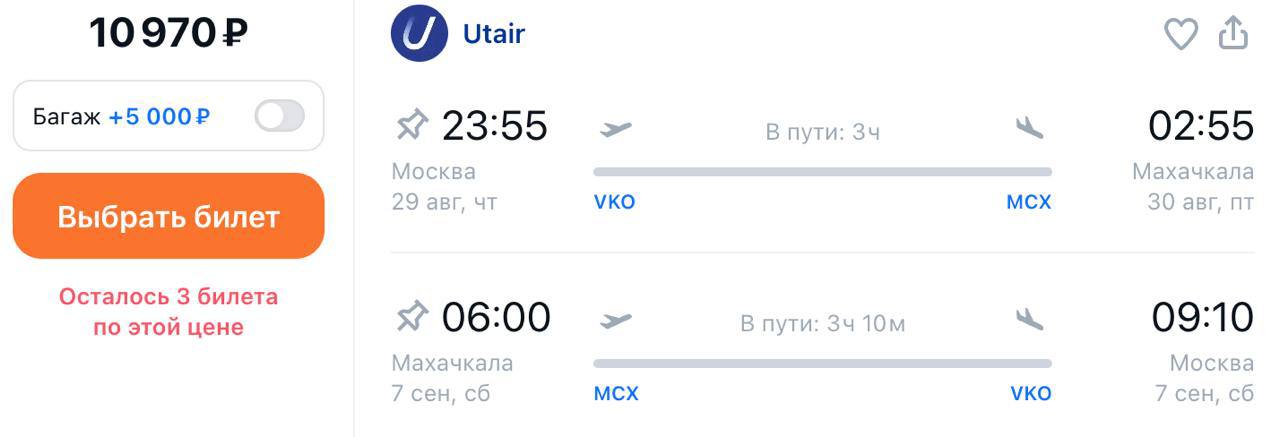Viewport: 1280px width, 437px height.
Task: Pin the 06:00 Makhachkala return flight
Action: tap(411, 317)
